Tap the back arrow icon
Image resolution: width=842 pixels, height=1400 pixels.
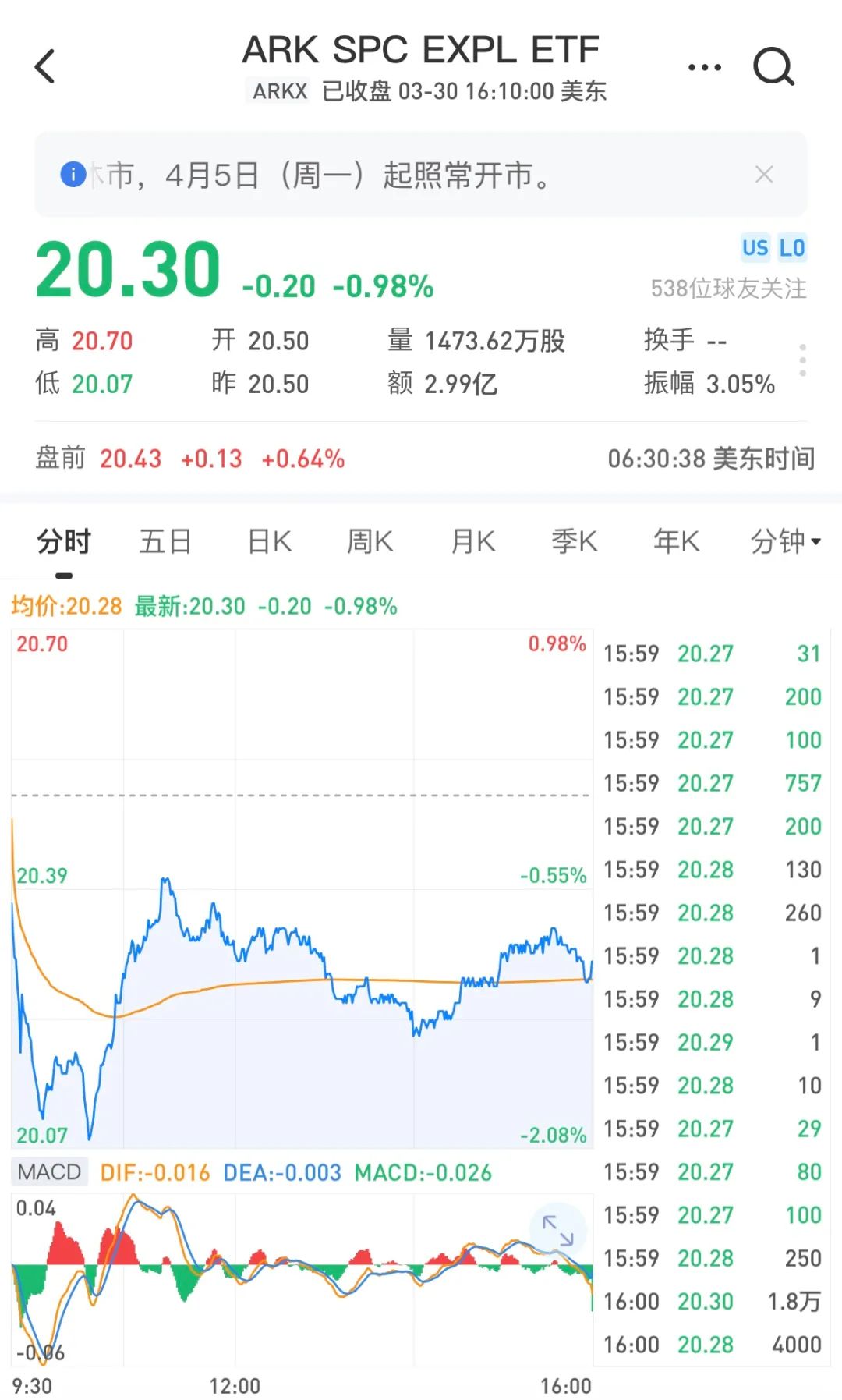click(44, 66)
